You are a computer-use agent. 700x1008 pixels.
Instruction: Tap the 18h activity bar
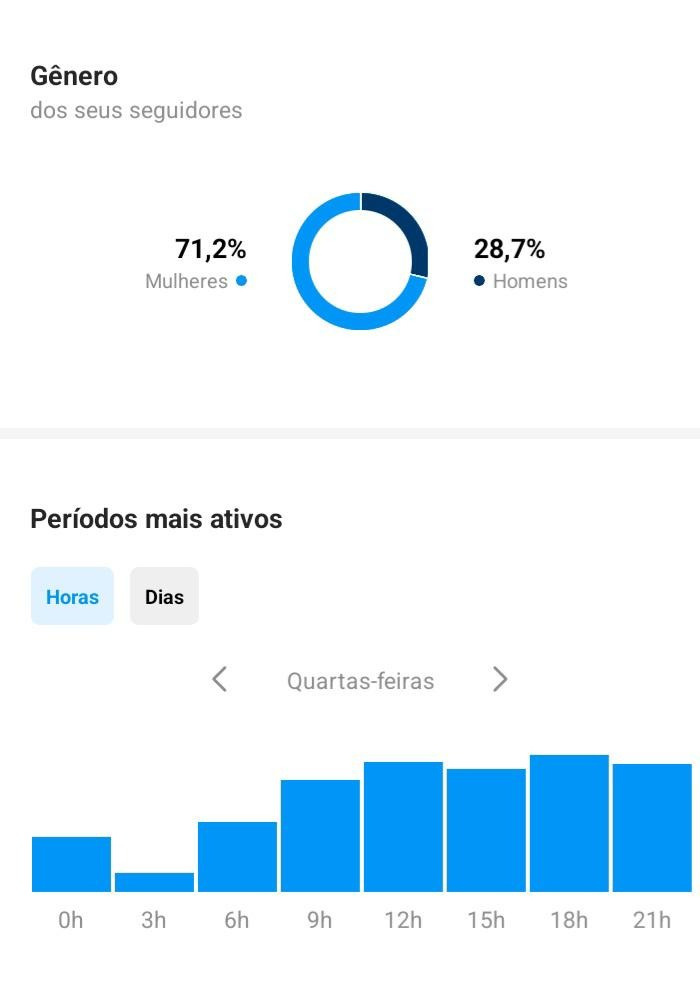(x=569, y=823)
